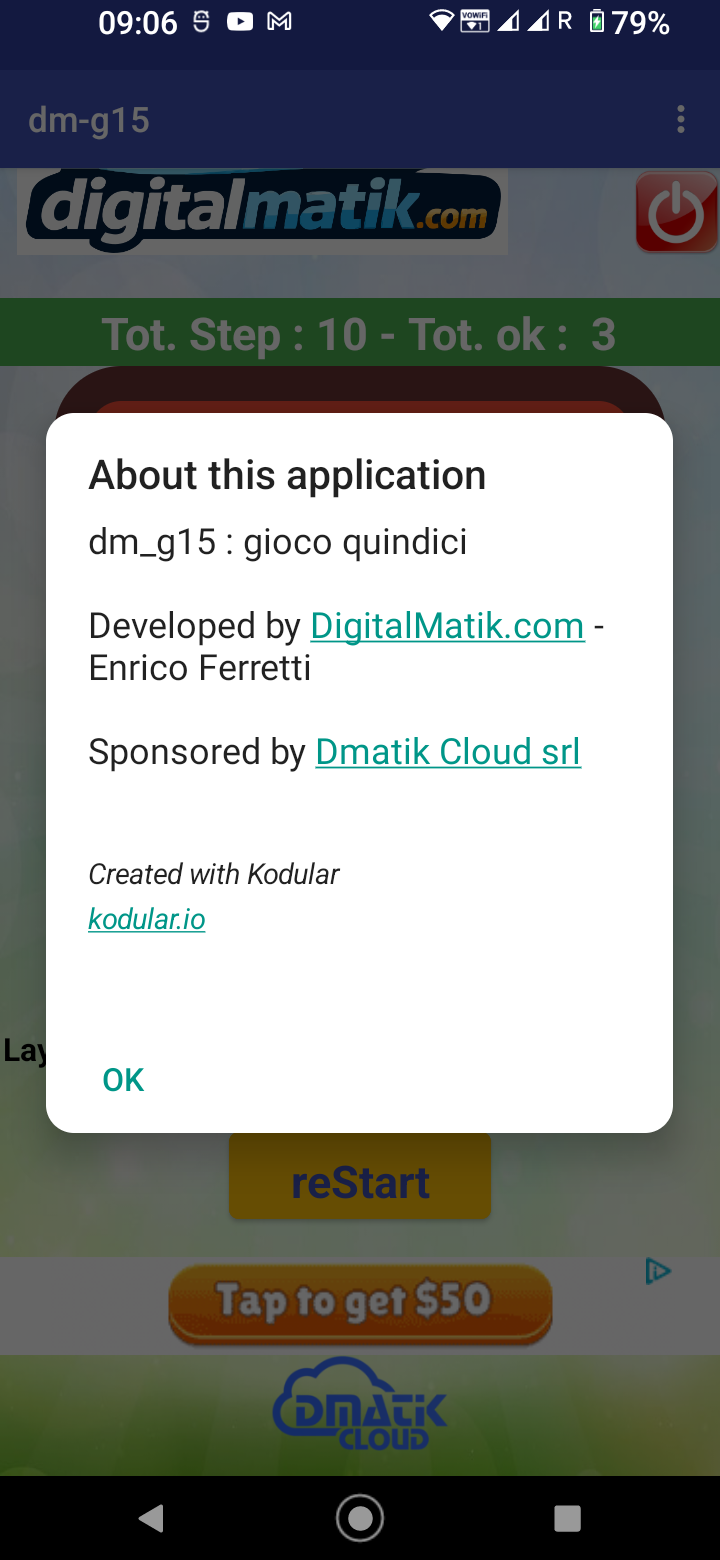Visit the kodular.io link

click(x=147, y=919)
